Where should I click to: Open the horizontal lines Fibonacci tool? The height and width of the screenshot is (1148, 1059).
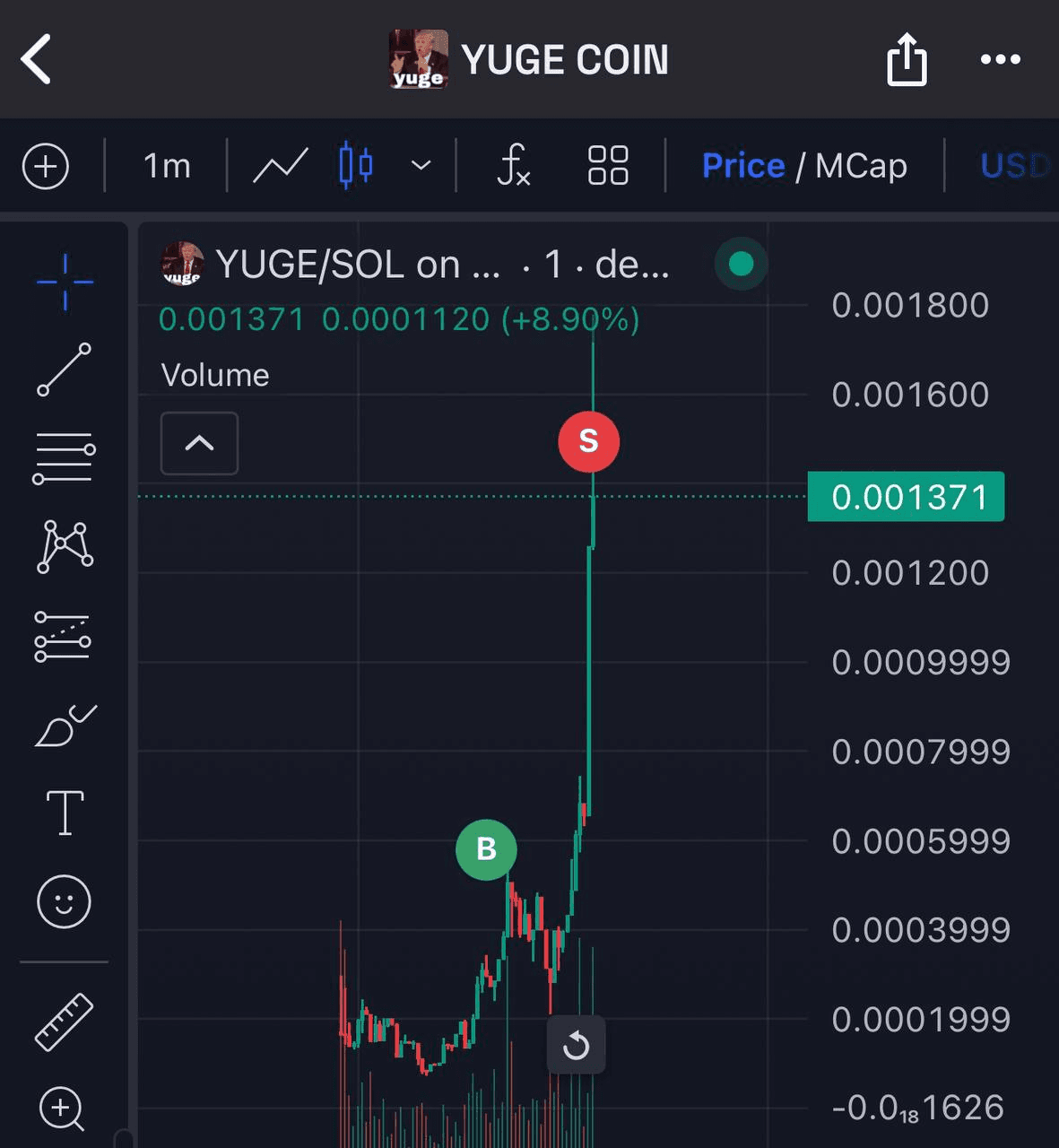[x=64, y=457]
